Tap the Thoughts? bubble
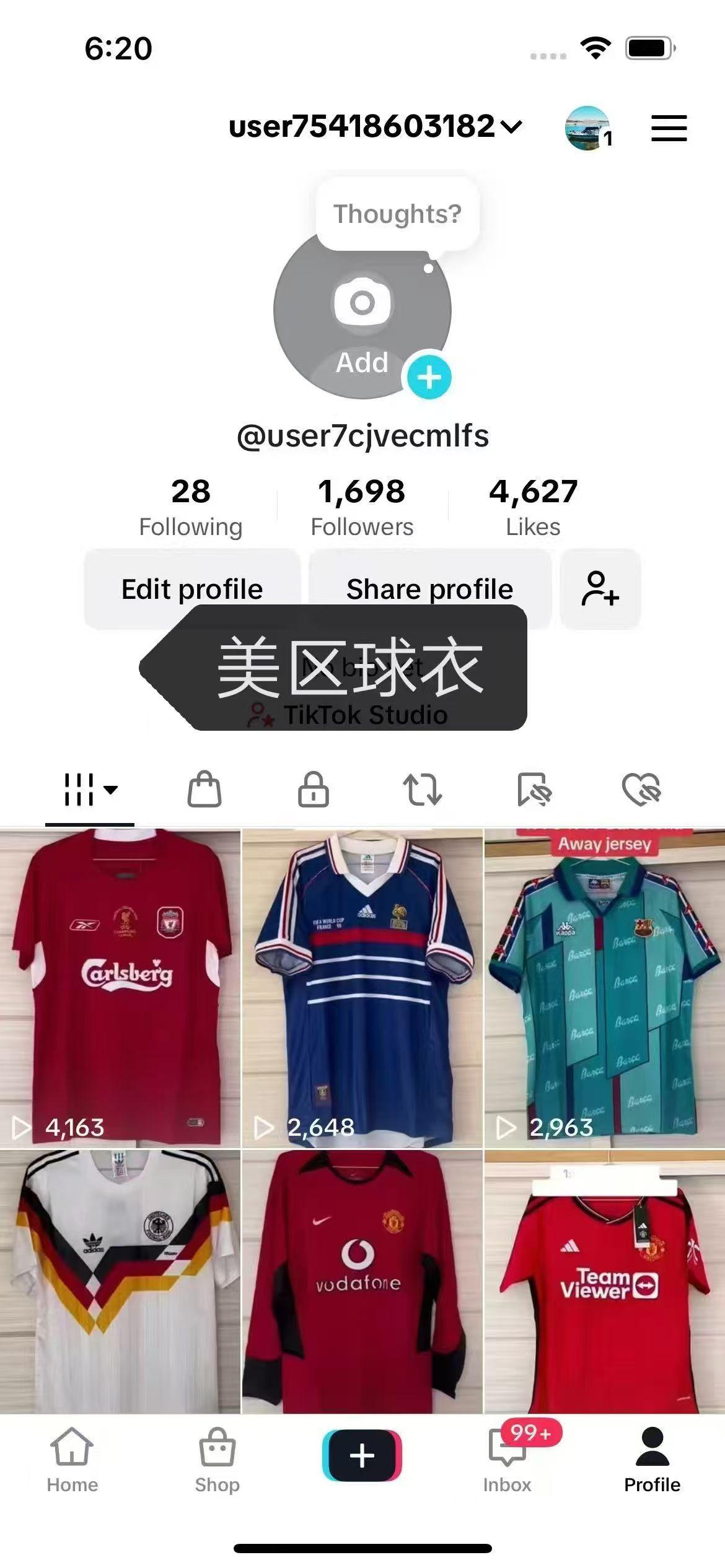Screen dimensions: 725x1568 pos(397,214)
